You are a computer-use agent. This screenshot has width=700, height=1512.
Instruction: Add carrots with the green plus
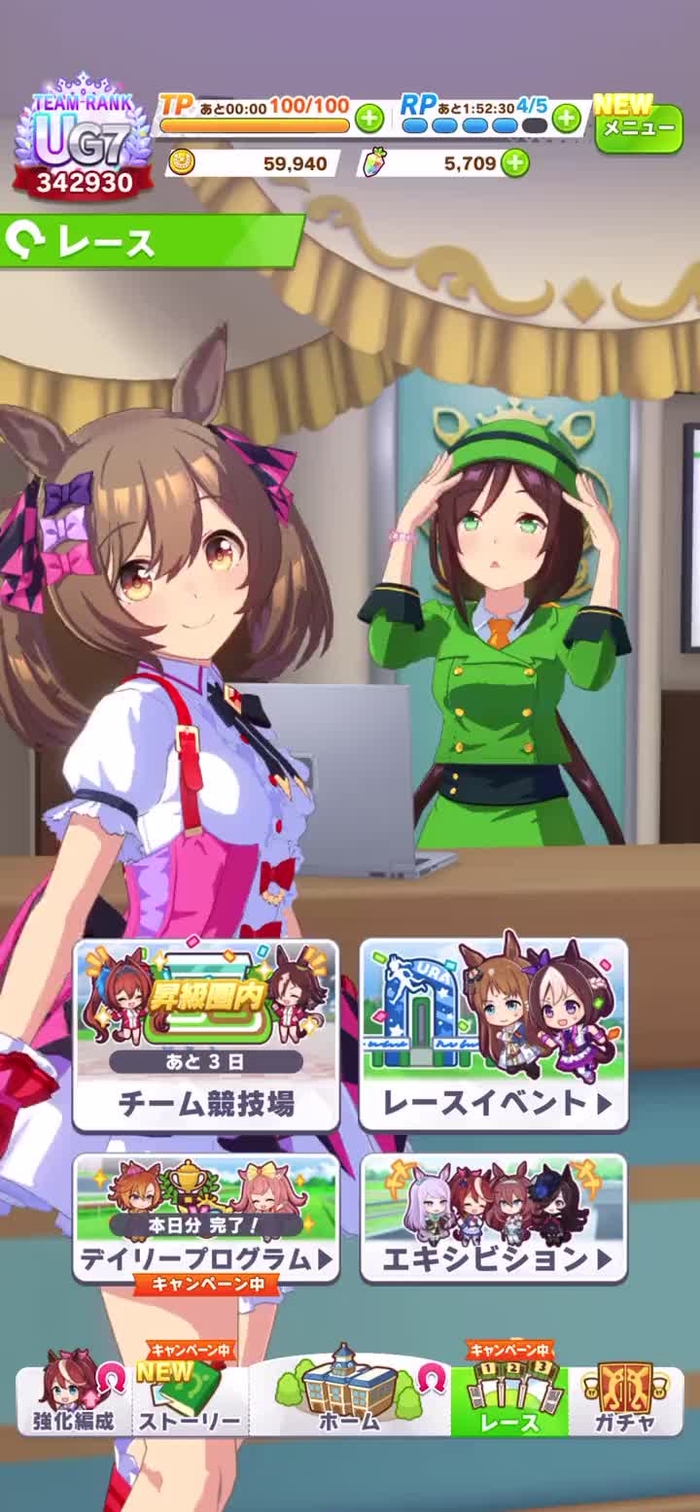(514, 163)
